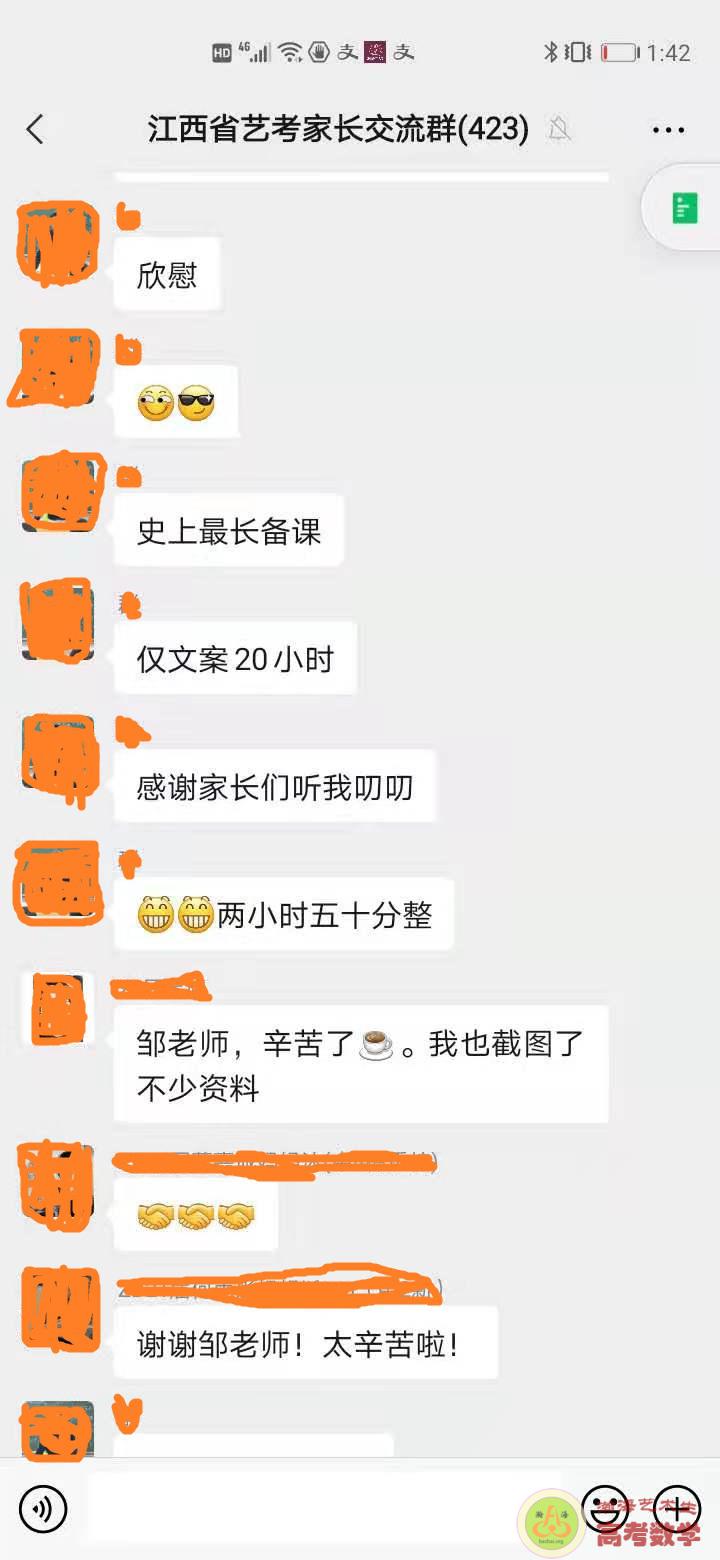Open the group chat overflow menu
Image resolution: width=720 pixels, height=1560 pixels.
coord(668,130)
